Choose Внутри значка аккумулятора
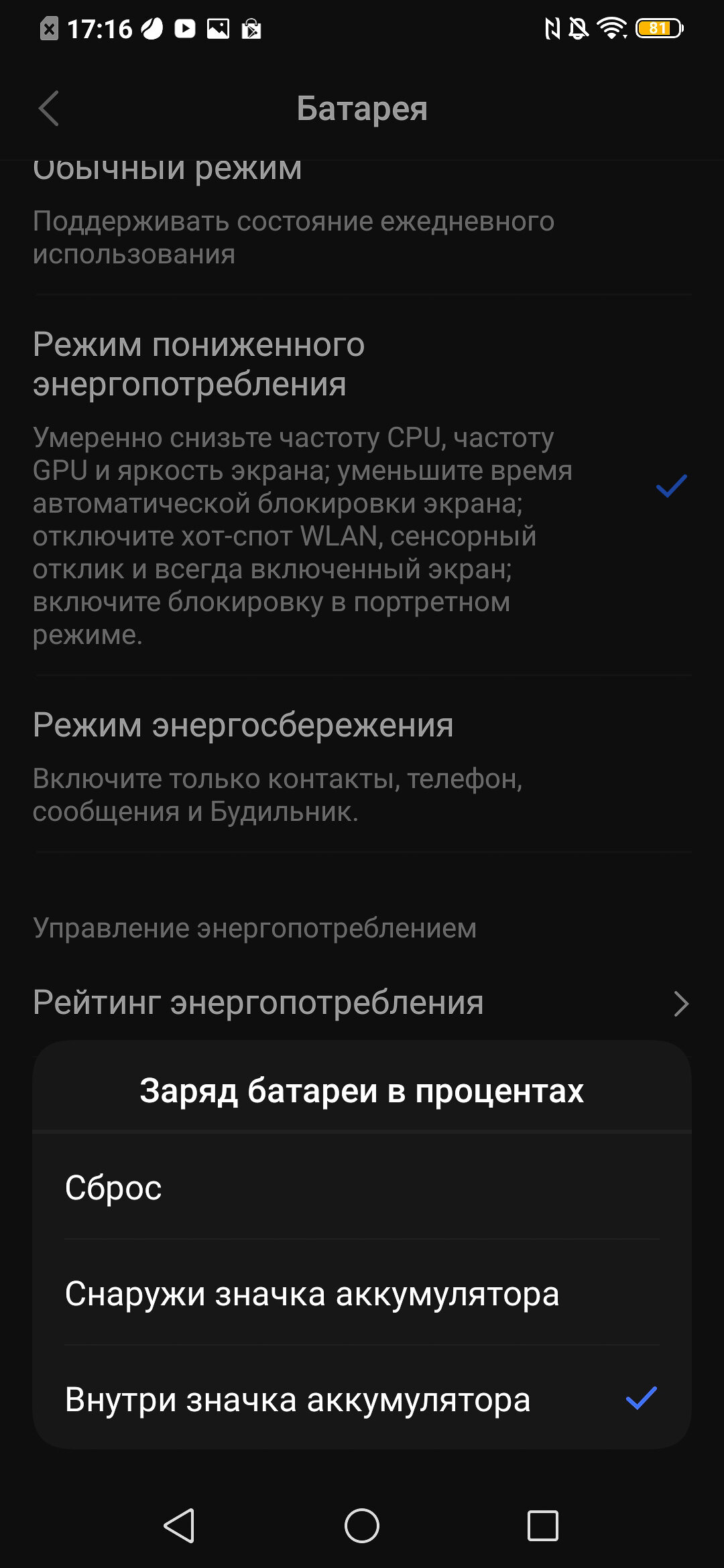The width and height of the screenshot is (724, 1568). point(362,1398)
